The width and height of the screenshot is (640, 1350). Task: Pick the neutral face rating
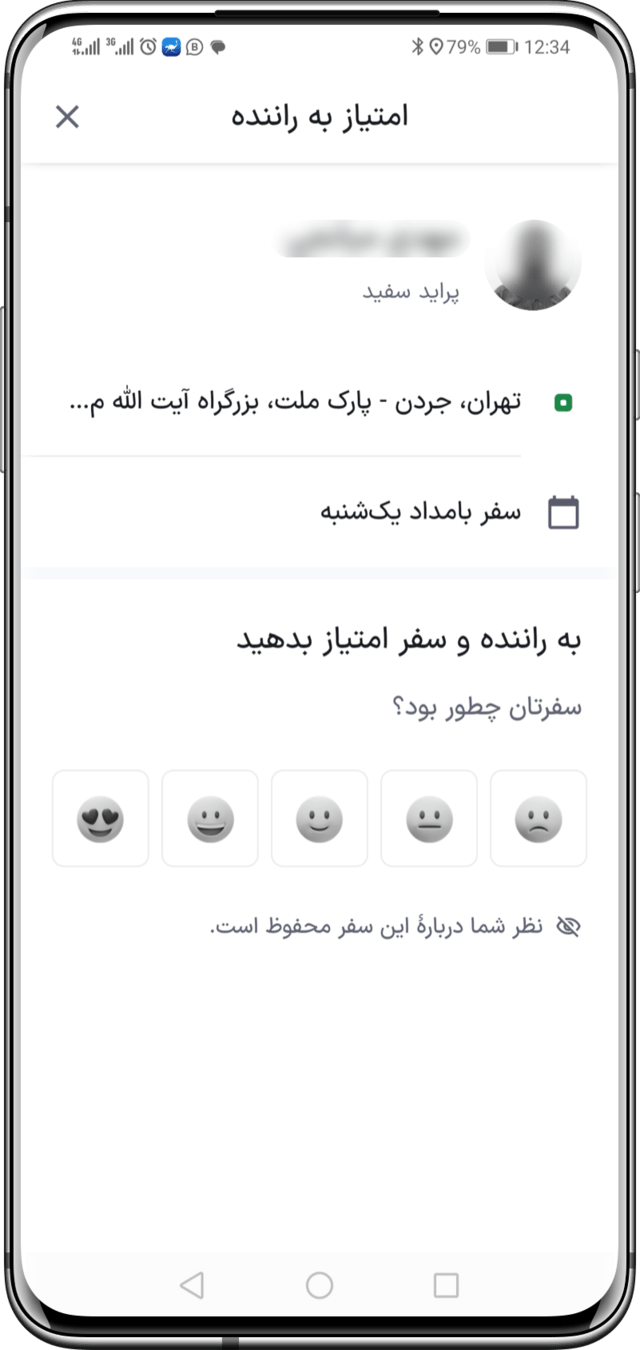point(429,819)
